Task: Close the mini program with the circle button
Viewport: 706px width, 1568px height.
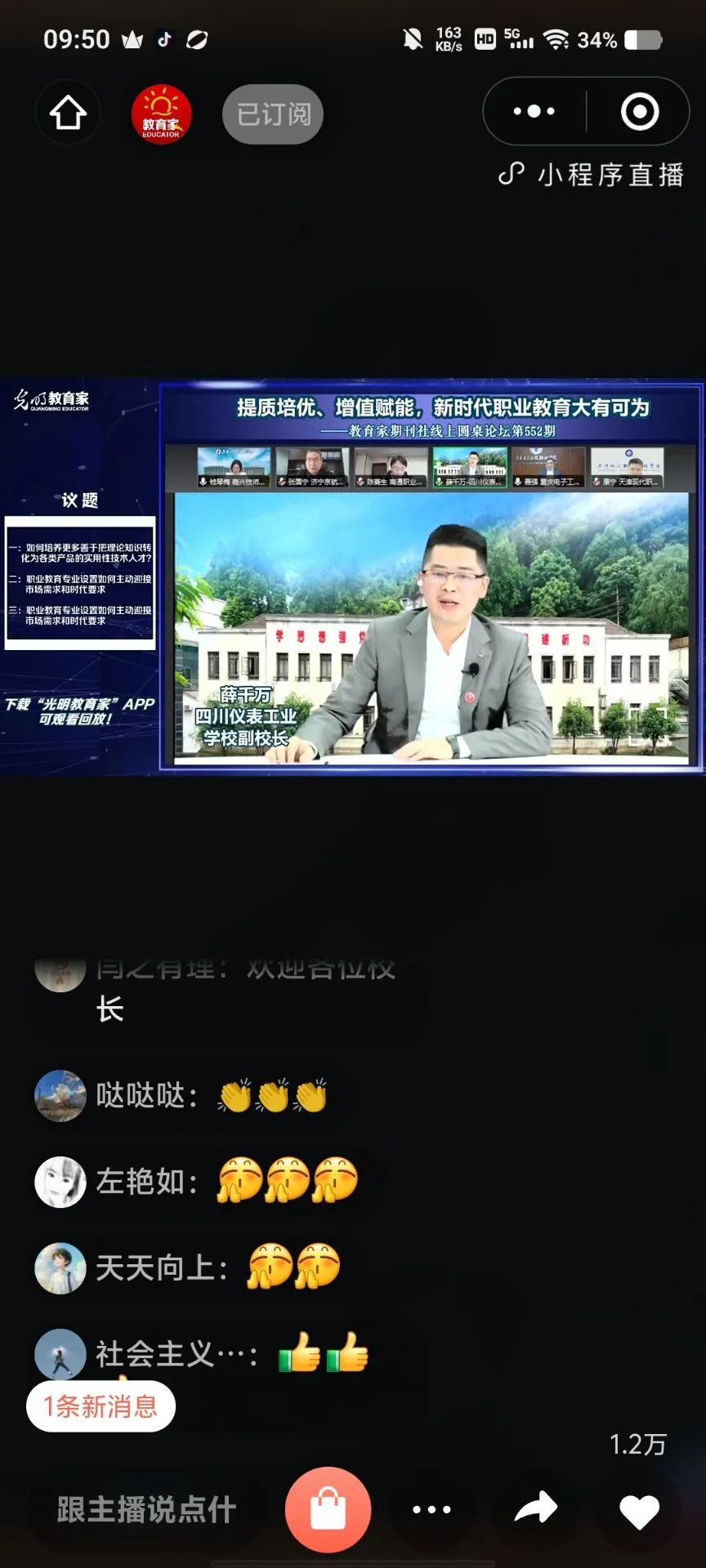Action: point(639,111)
